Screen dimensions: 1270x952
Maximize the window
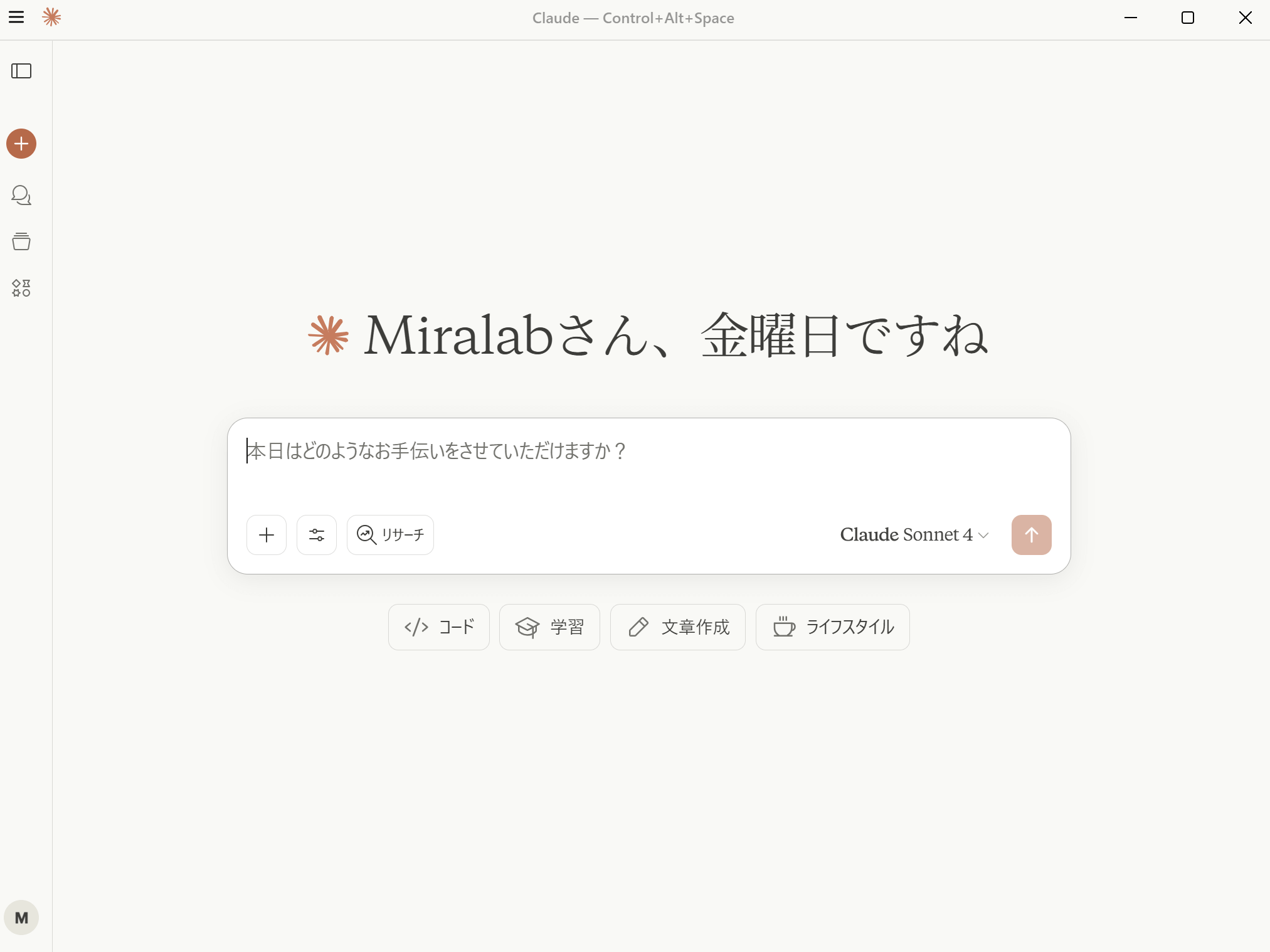[1188, 18]
